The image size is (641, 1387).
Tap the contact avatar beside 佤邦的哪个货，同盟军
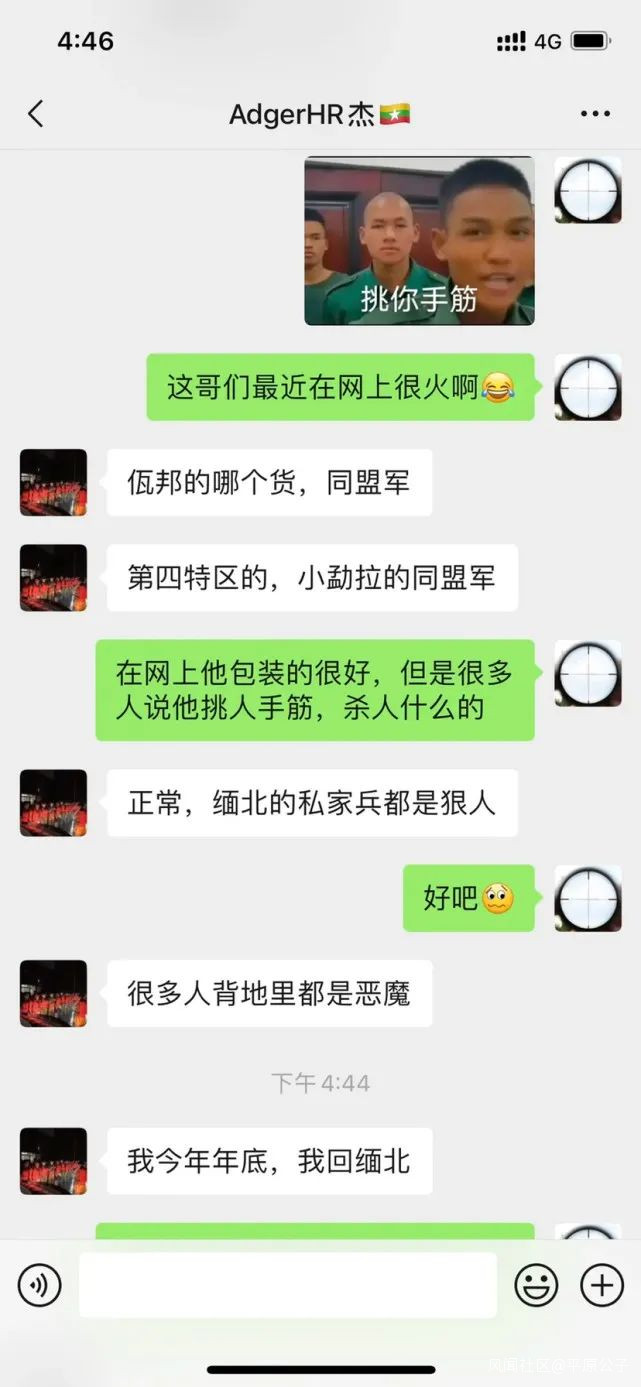tap(54, 483)
